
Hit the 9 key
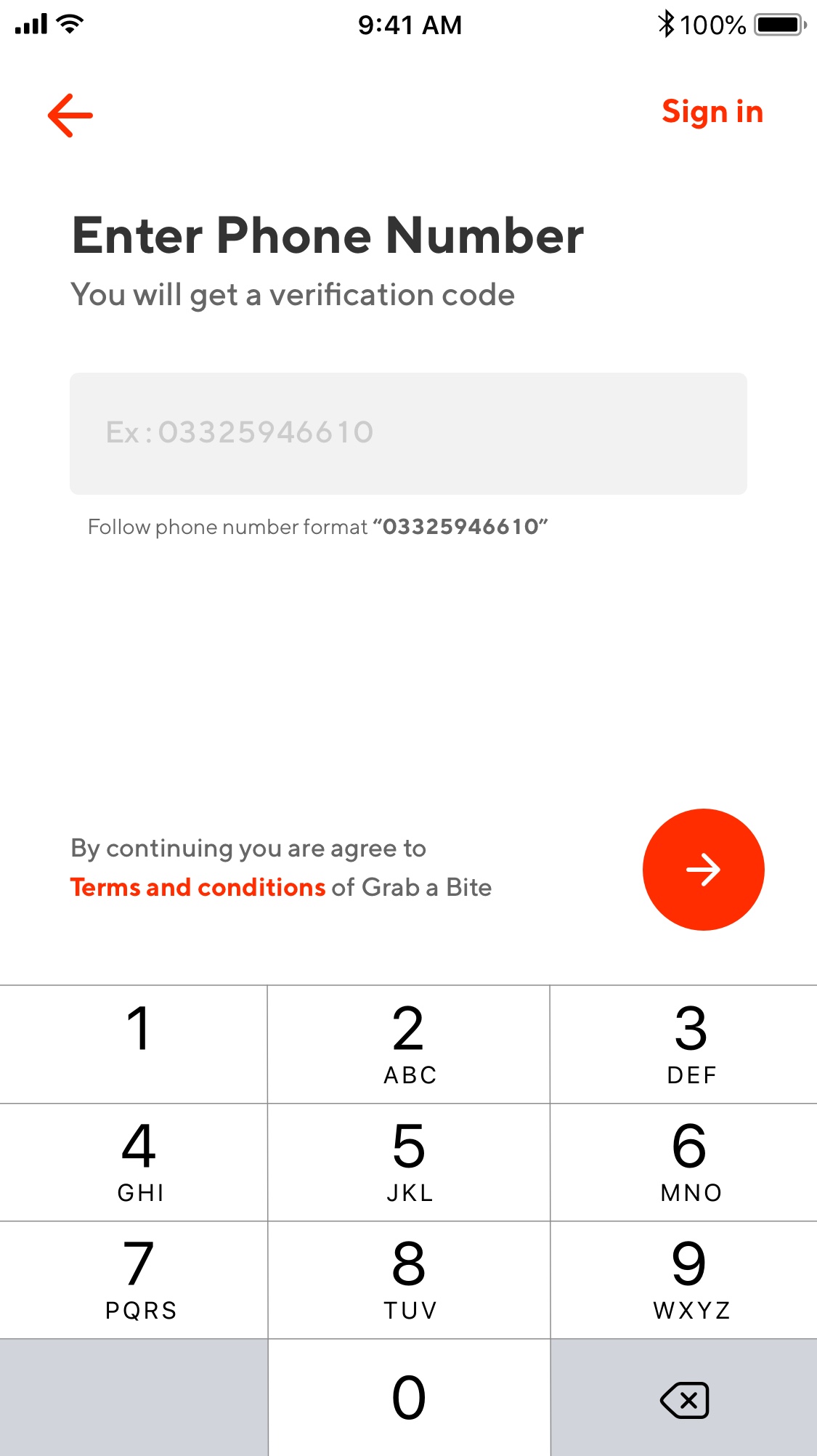(x=684, y=1280)
